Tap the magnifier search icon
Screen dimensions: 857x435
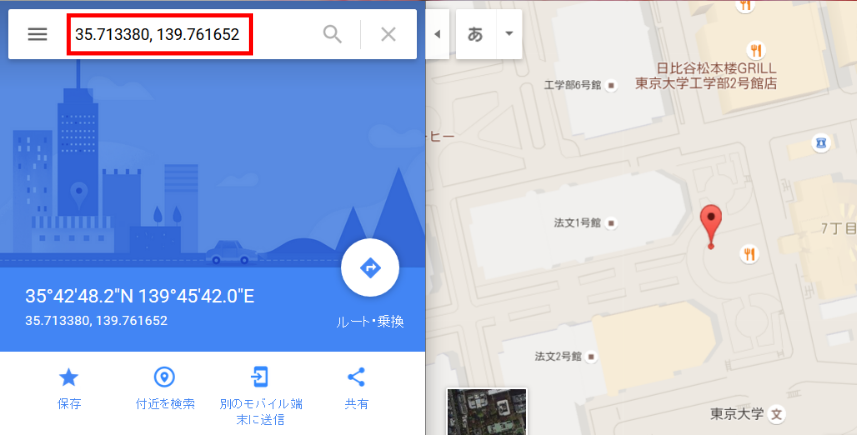coord(332,34)
